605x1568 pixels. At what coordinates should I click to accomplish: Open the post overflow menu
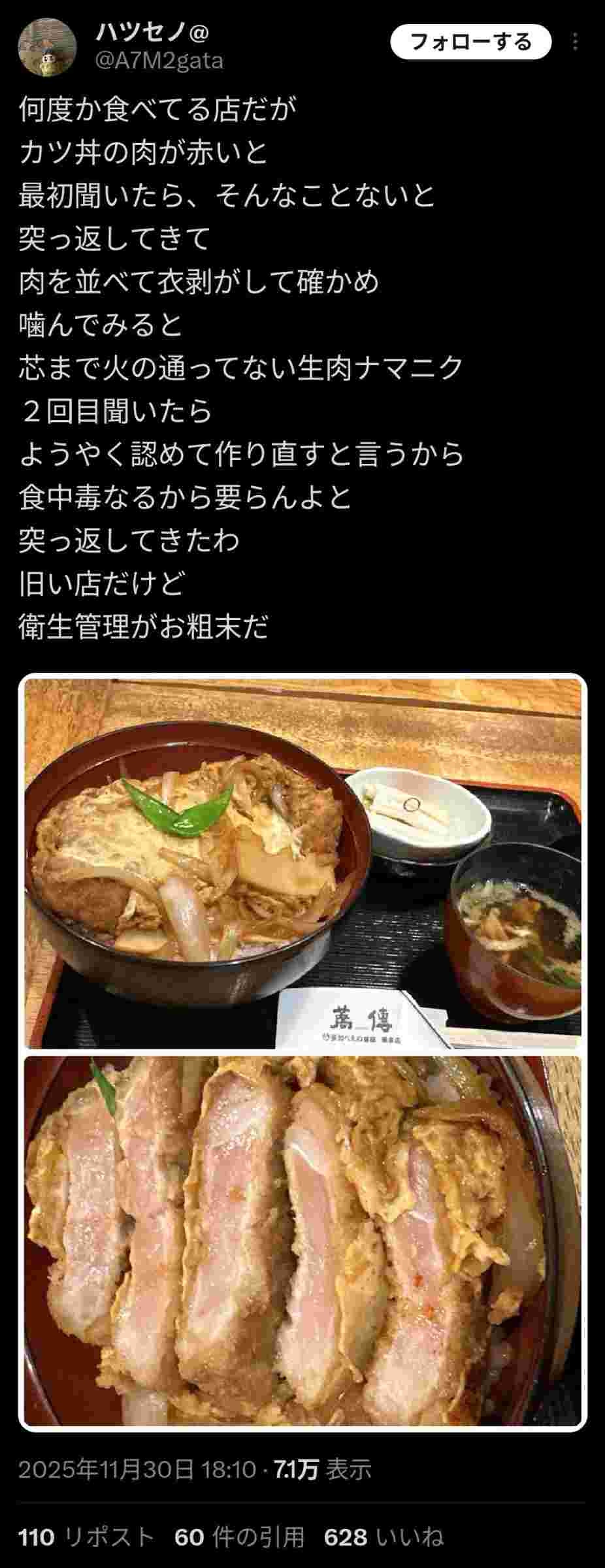point(575,42)
